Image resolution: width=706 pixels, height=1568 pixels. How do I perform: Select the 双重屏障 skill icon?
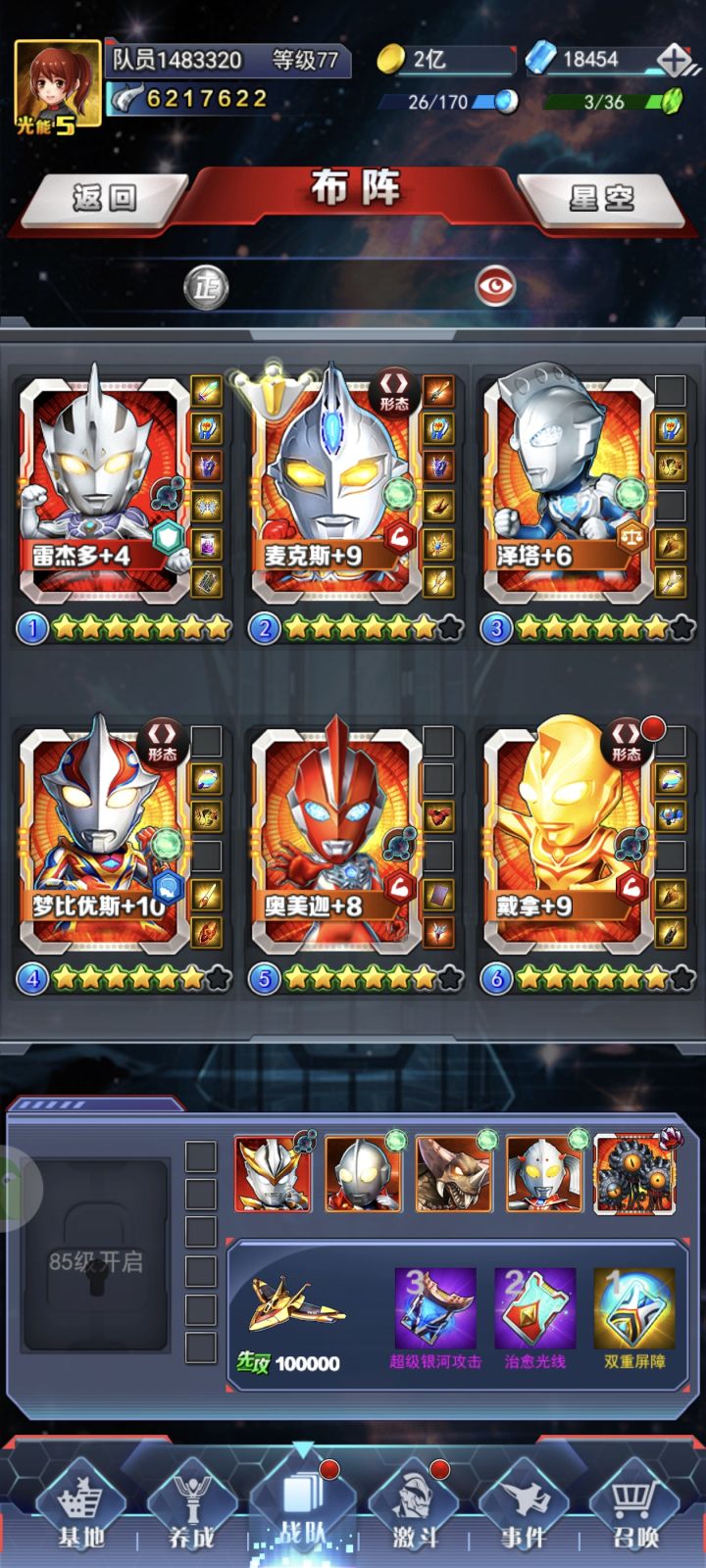(634, 1309)
